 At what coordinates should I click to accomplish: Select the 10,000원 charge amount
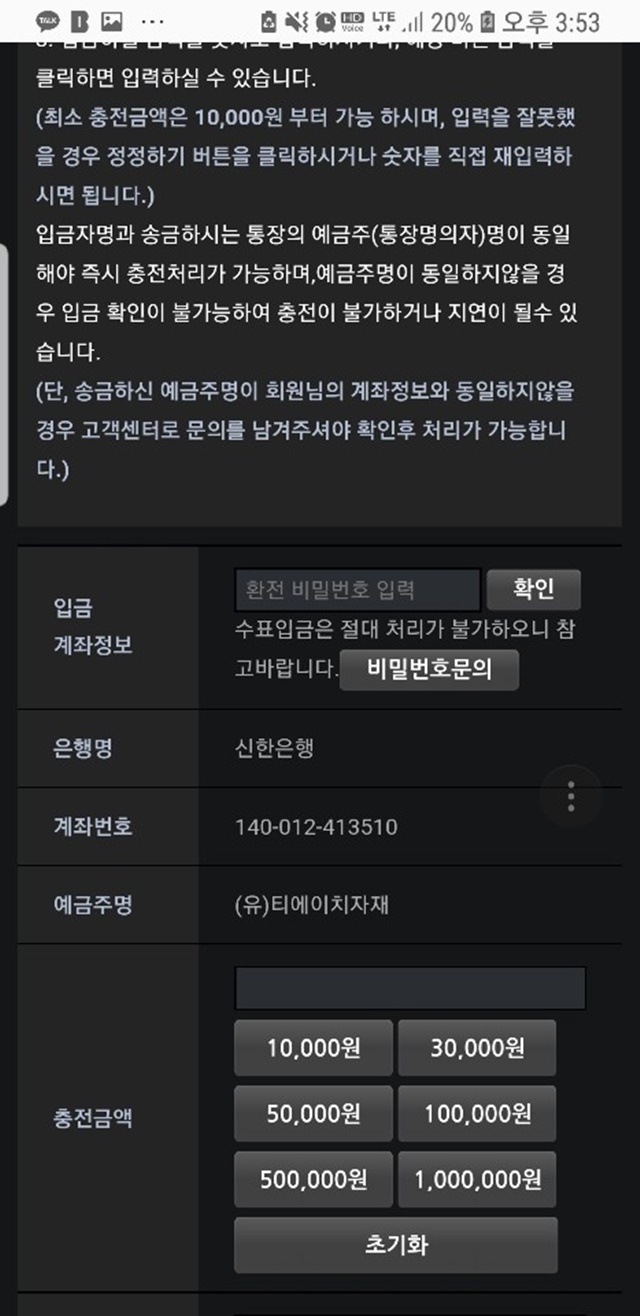pos(314,1048)
